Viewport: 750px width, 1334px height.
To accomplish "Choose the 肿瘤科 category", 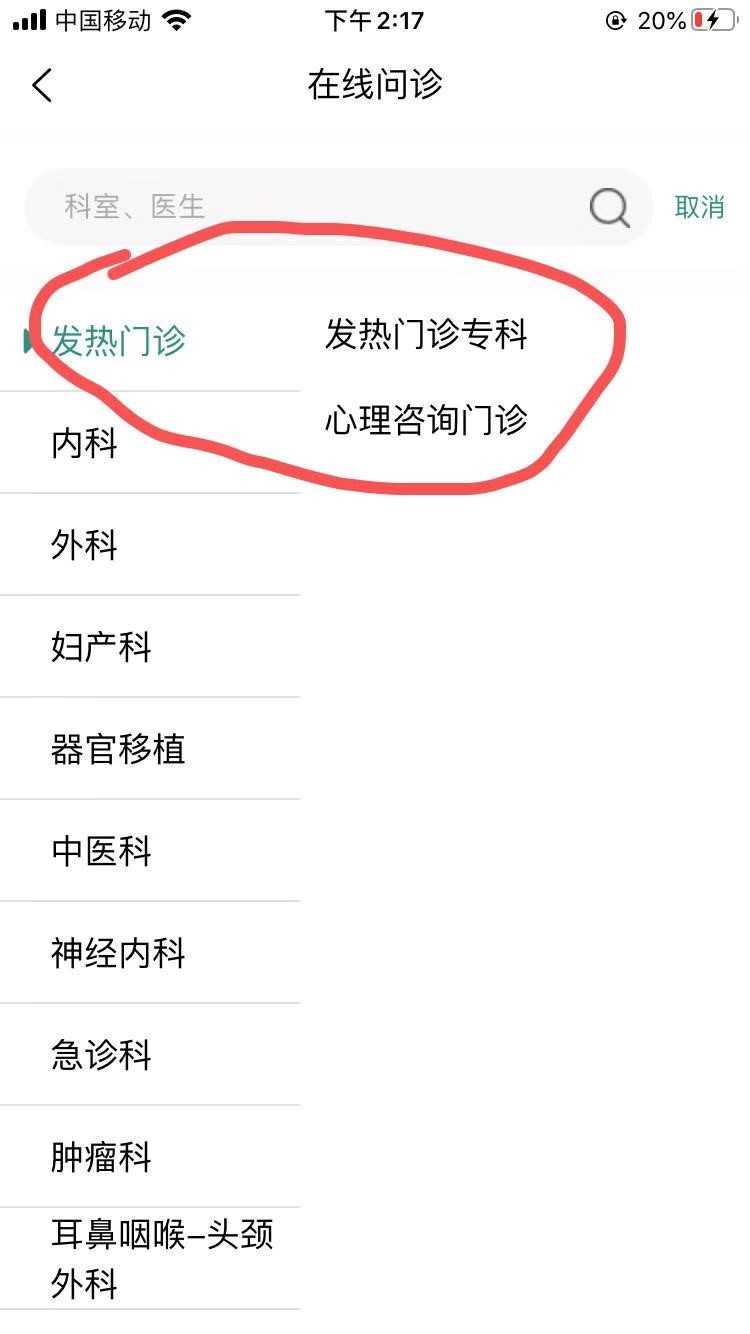I will pos(101,1158).
